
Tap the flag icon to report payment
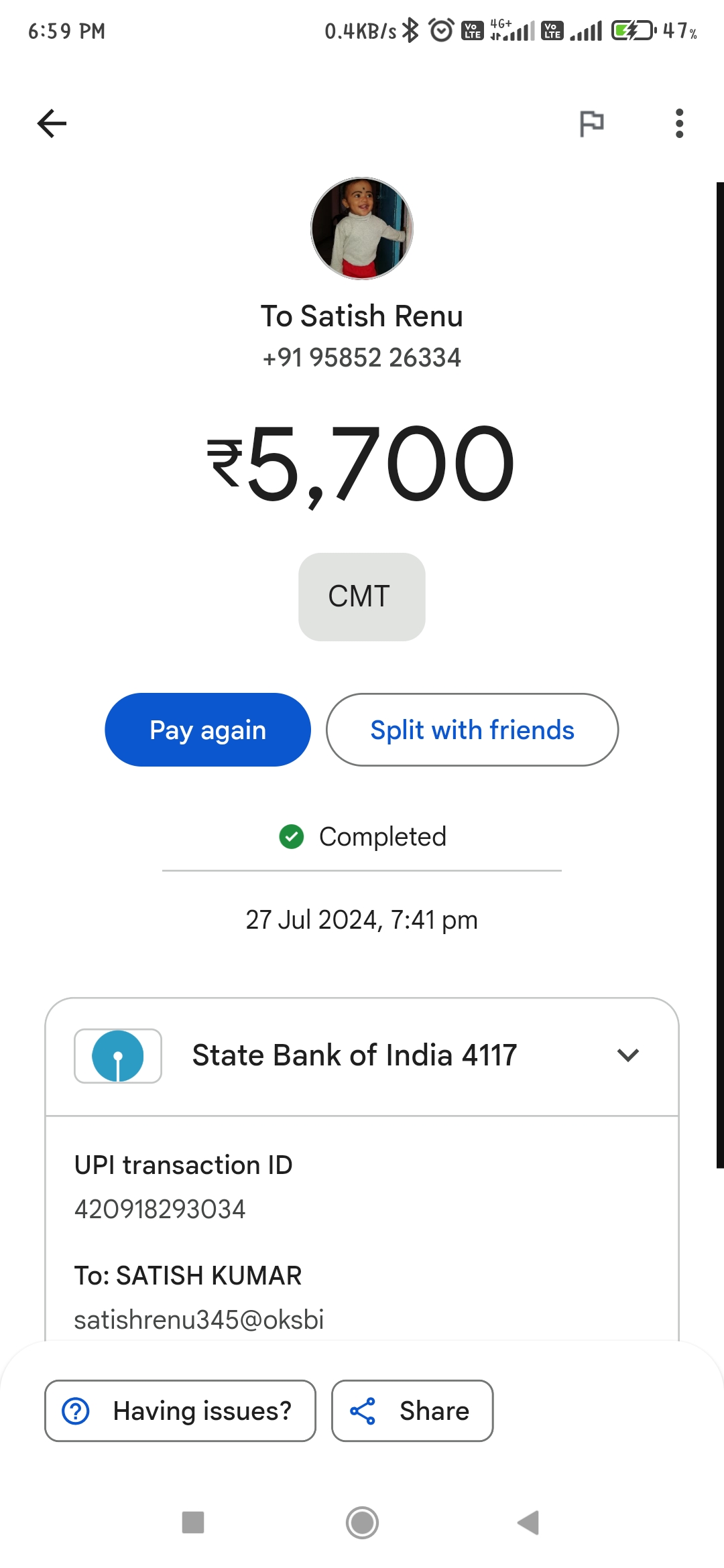click(591, 123)
